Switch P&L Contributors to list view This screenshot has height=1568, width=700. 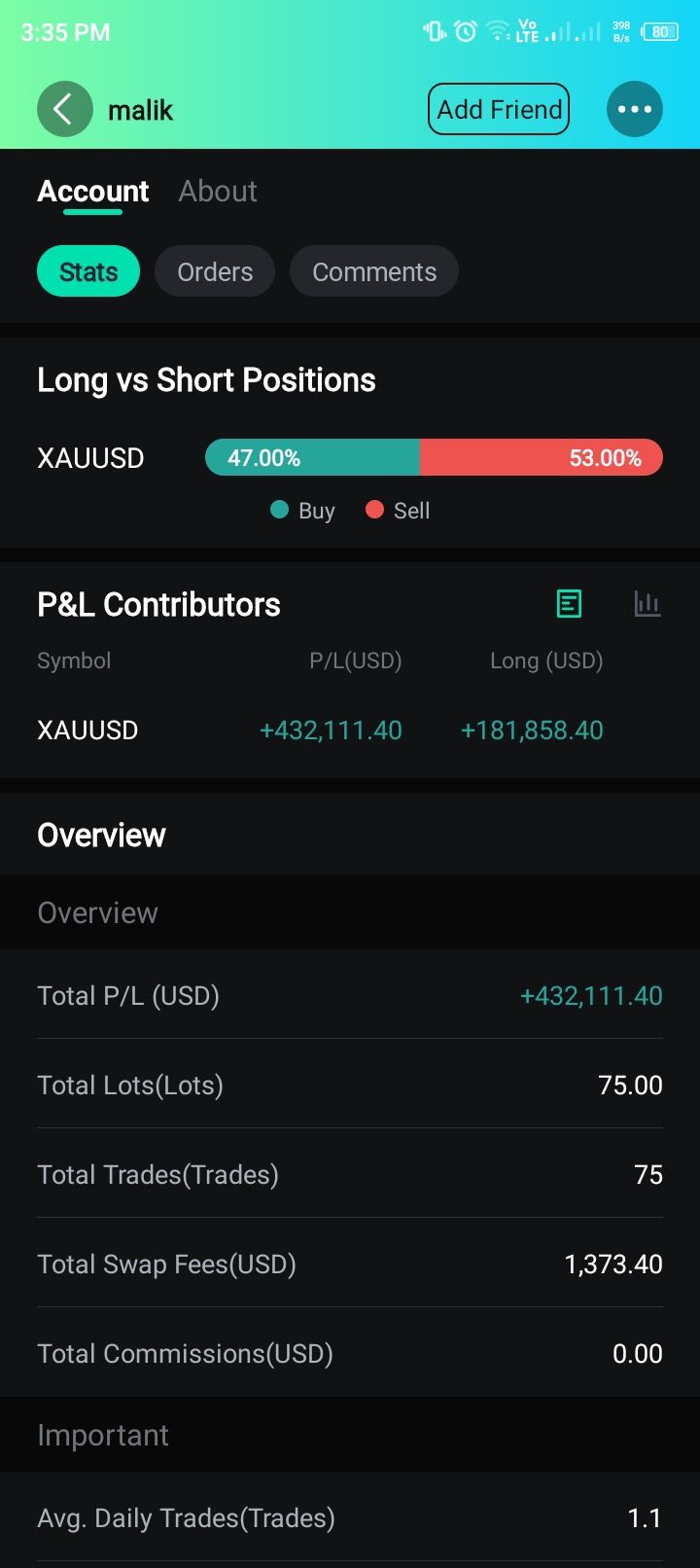[x=569, y=604]
